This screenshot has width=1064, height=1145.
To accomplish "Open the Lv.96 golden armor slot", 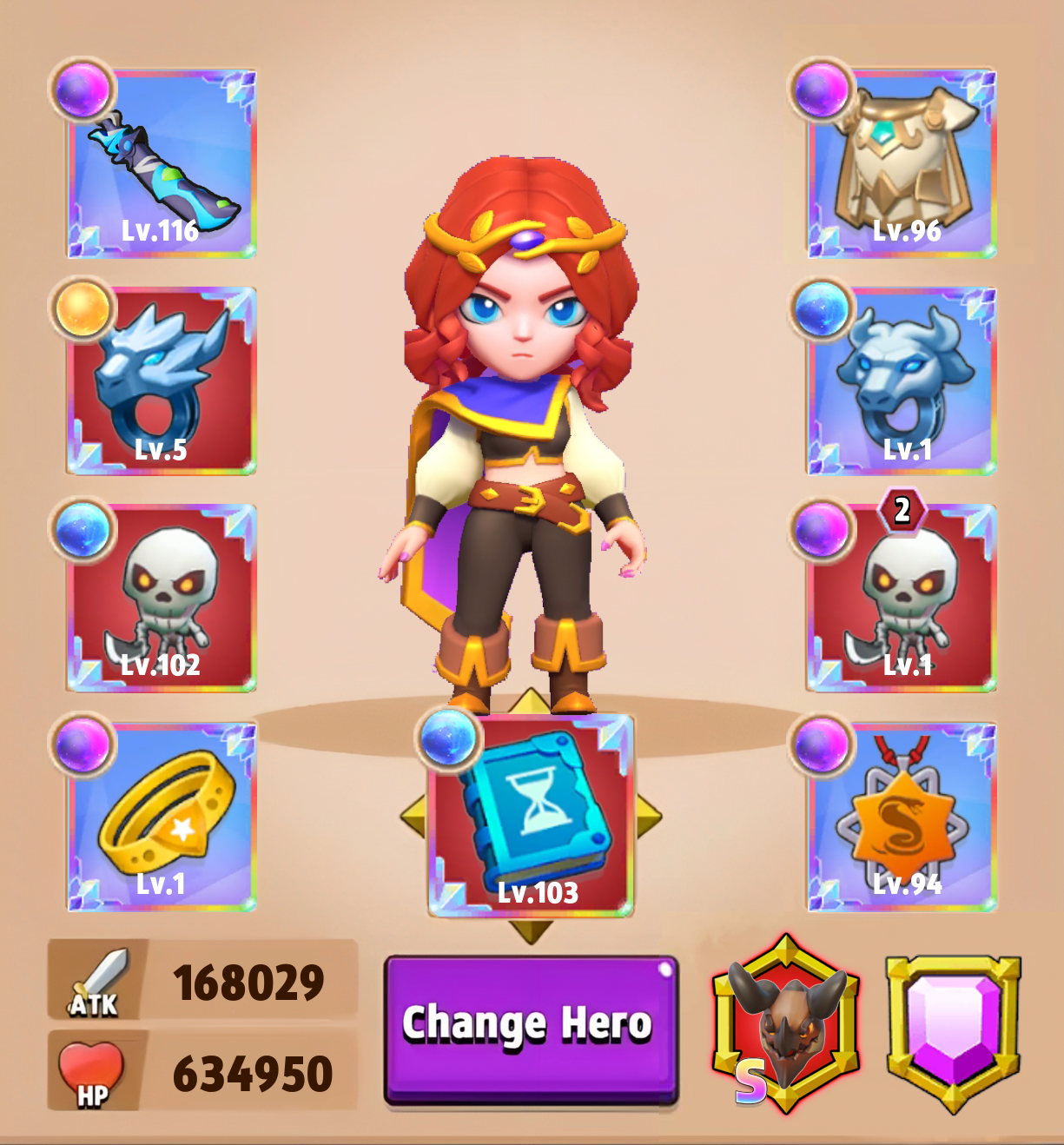I will click(902, 165).
